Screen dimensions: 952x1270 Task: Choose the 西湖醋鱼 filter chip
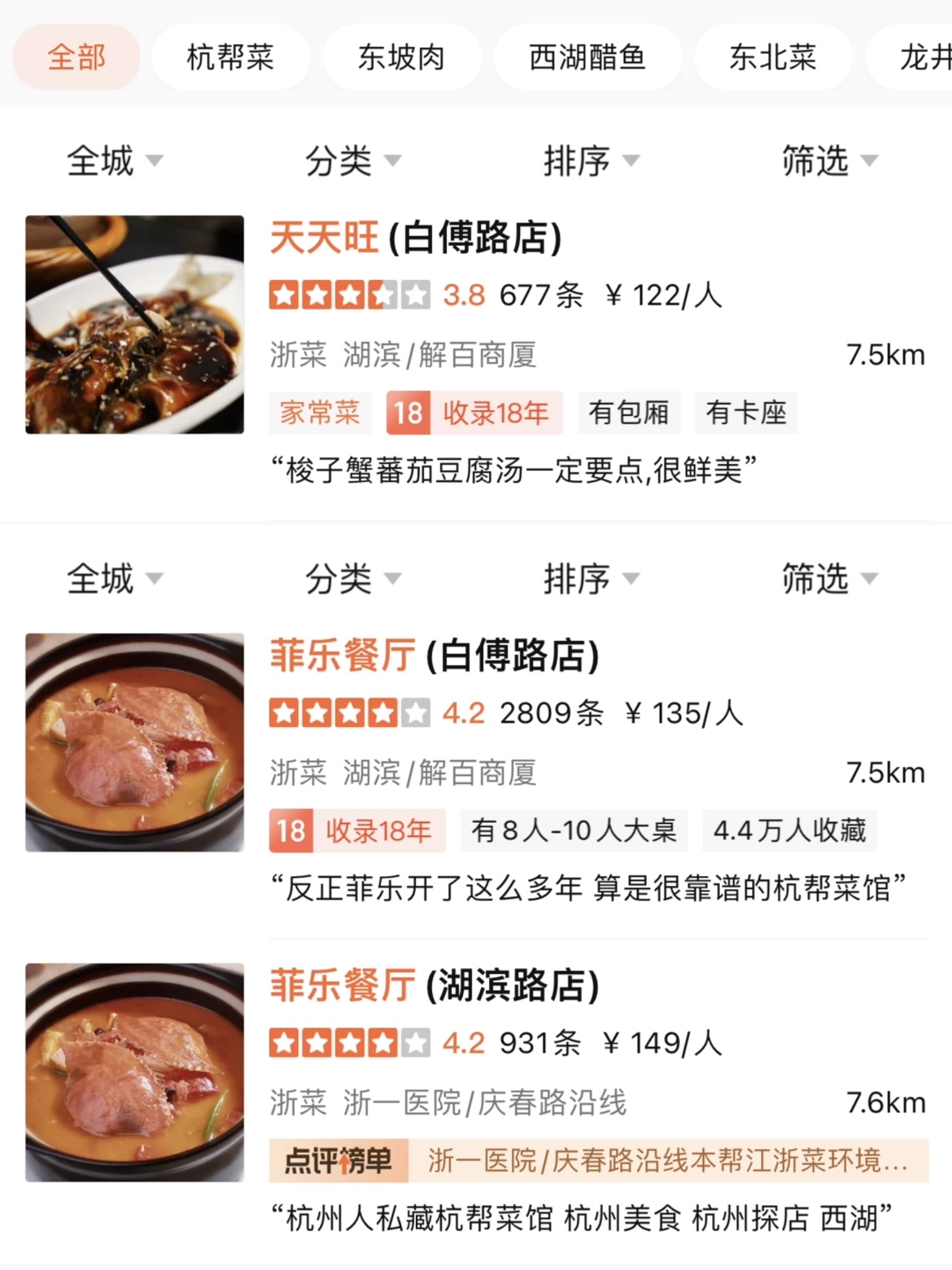(x=587, y=58)
